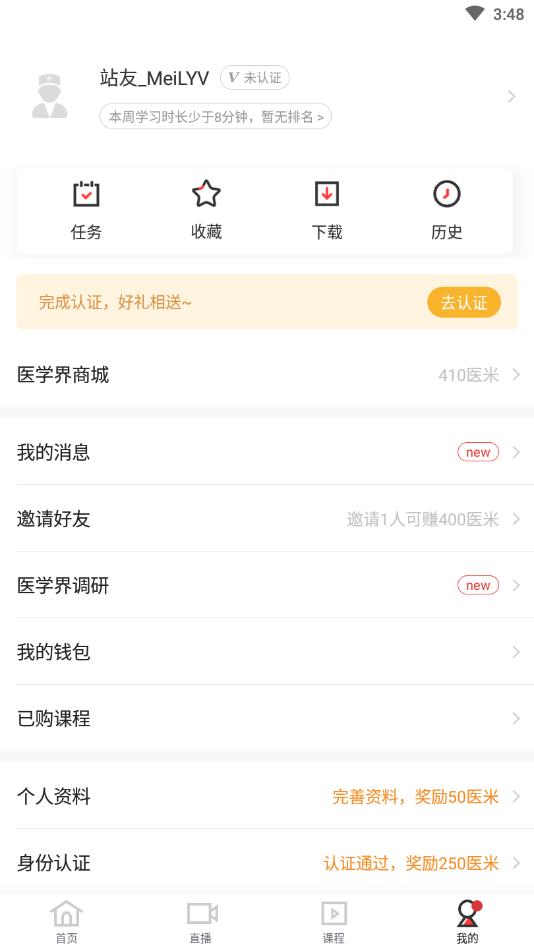Tap the 未认证 badge
534x949 pixels.
click(x=254, y=77)
